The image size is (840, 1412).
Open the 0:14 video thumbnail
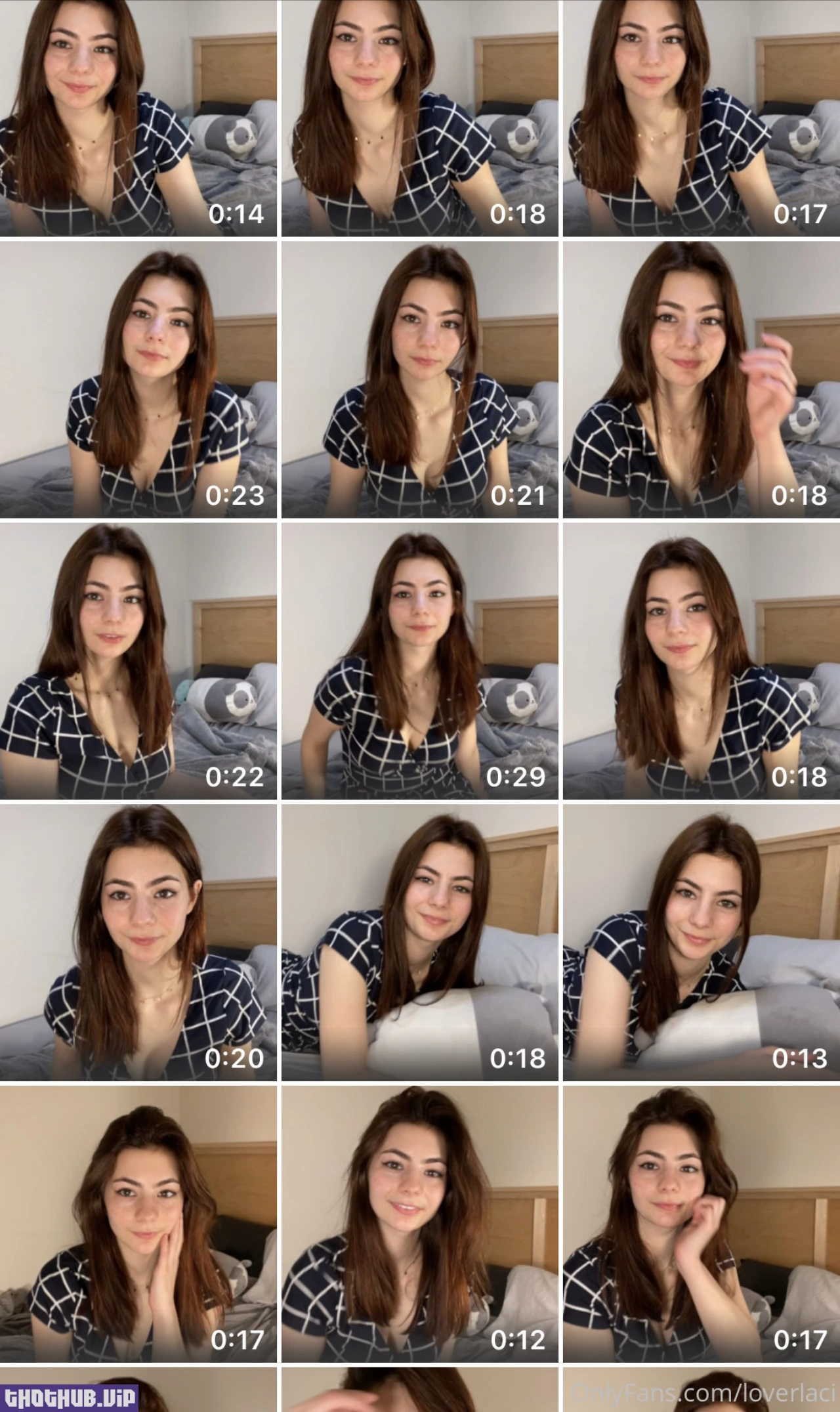coord(138,118)
